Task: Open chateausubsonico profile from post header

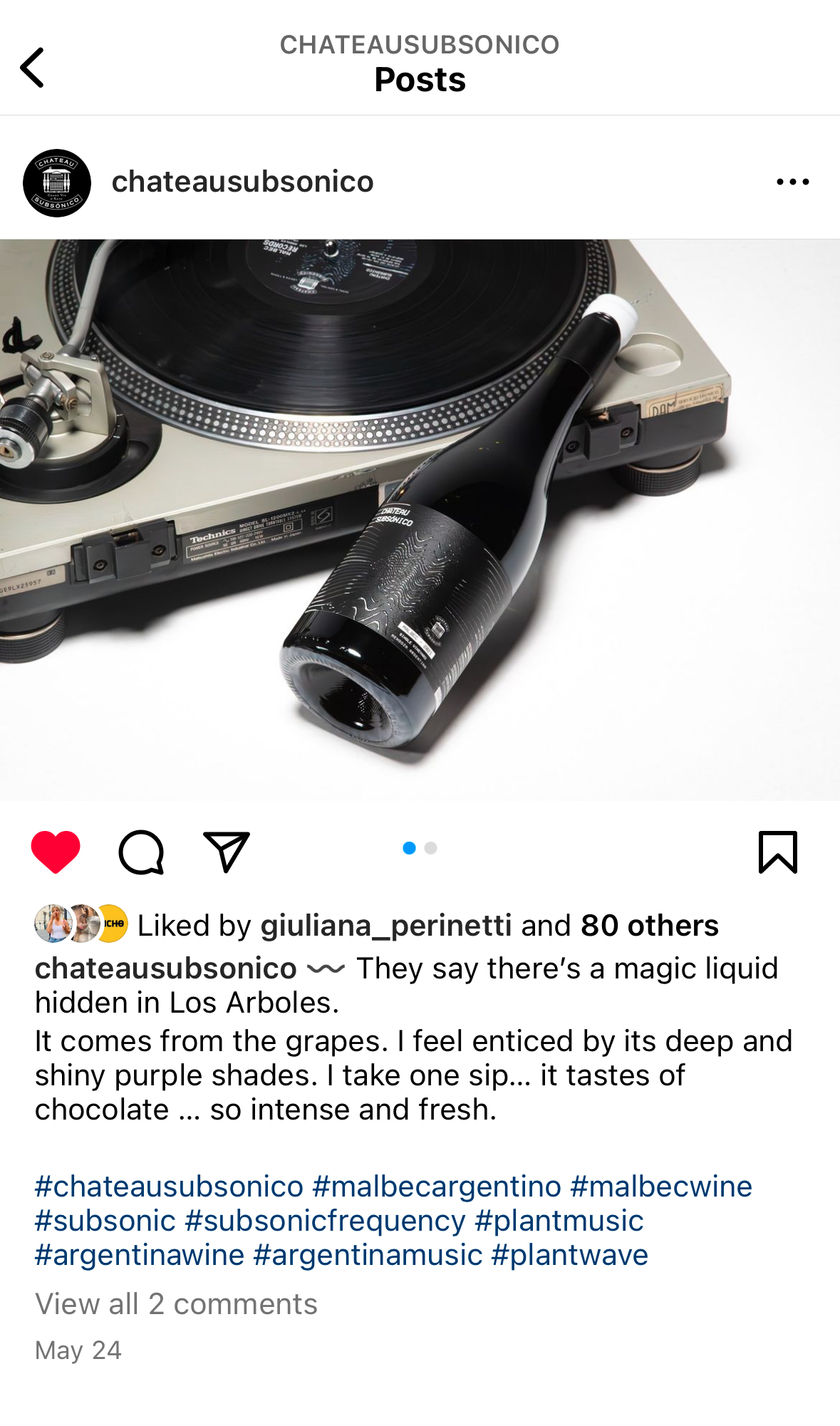Action: point(242,182)
